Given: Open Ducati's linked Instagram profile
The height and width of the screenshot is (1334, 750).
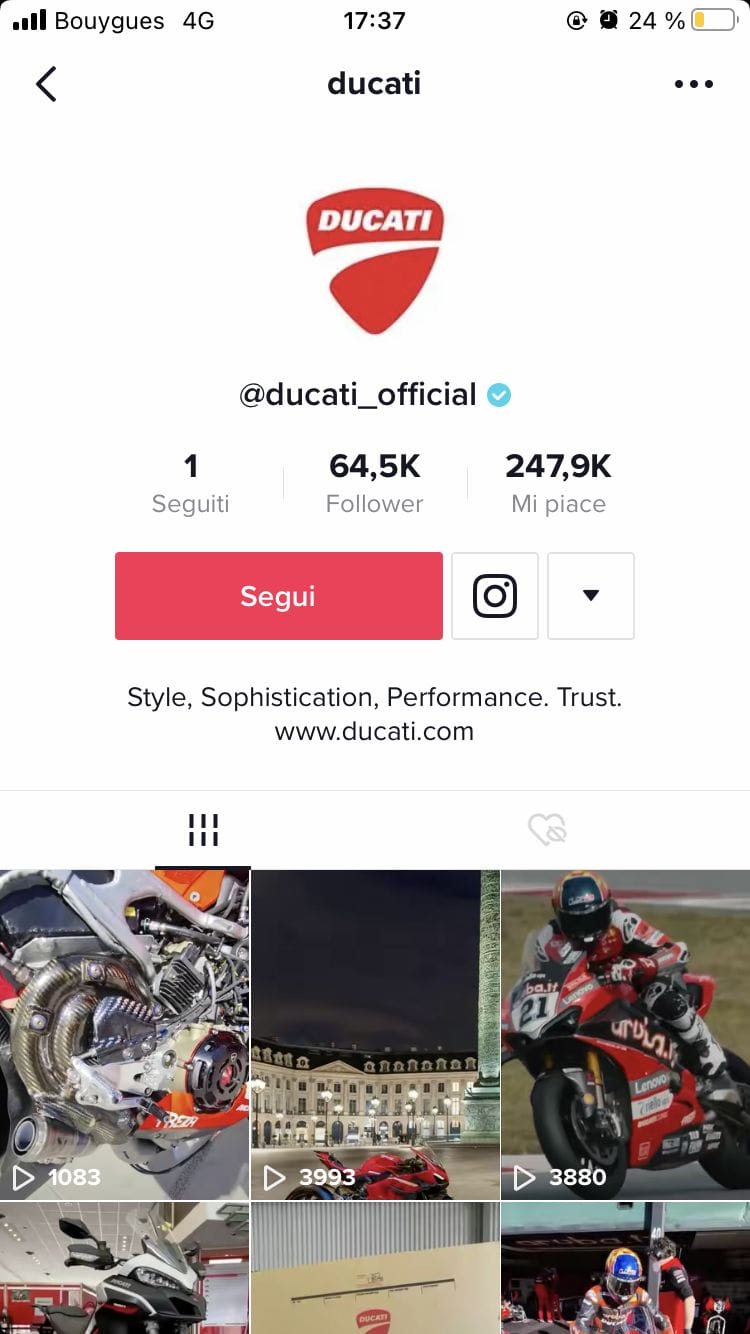Looking at the screenshot, I should pyautogui.click(x=494, y=596).
